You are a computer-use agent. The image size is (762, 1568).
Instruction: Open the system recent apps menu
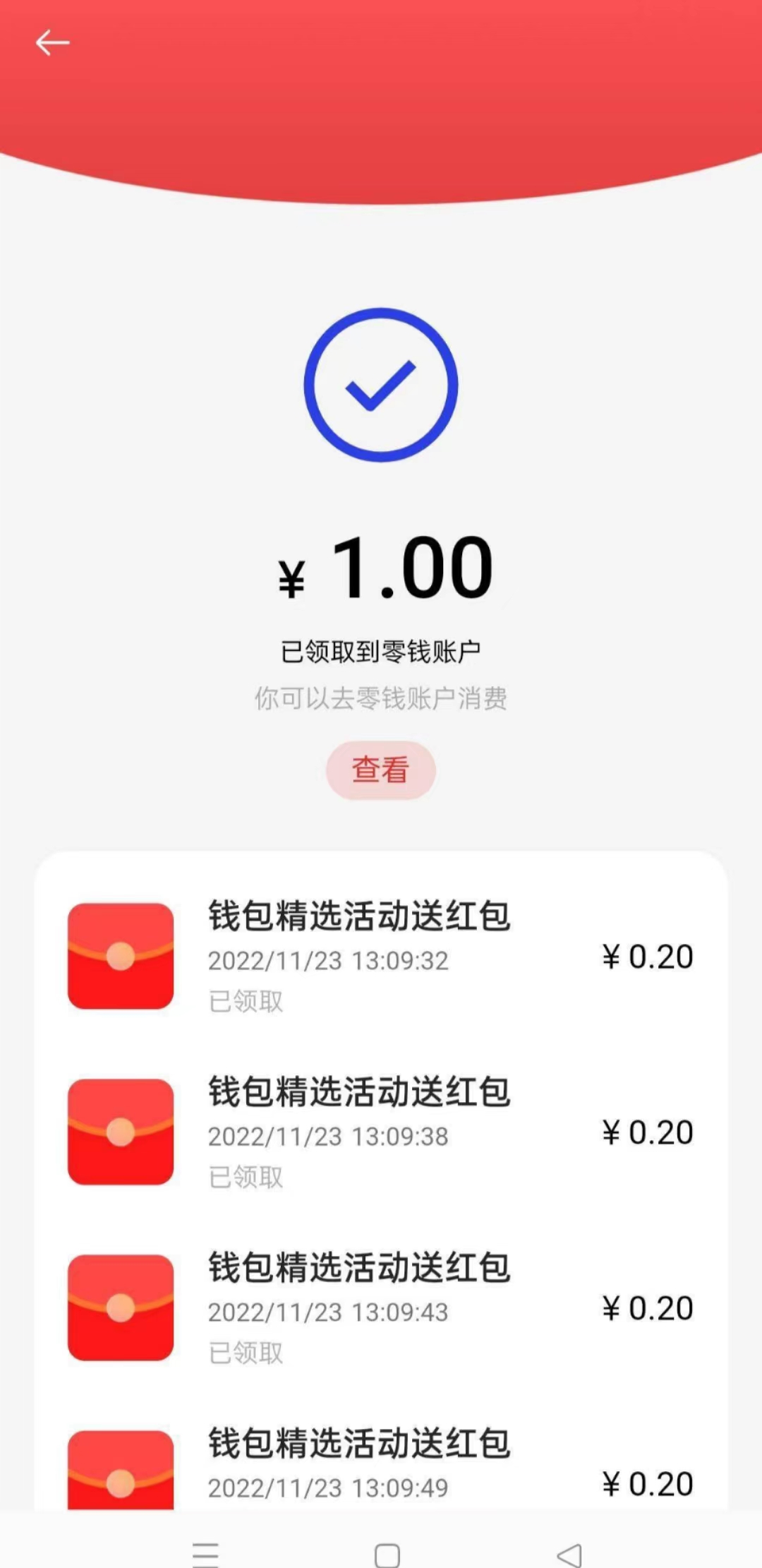(x=205, y=1554)
